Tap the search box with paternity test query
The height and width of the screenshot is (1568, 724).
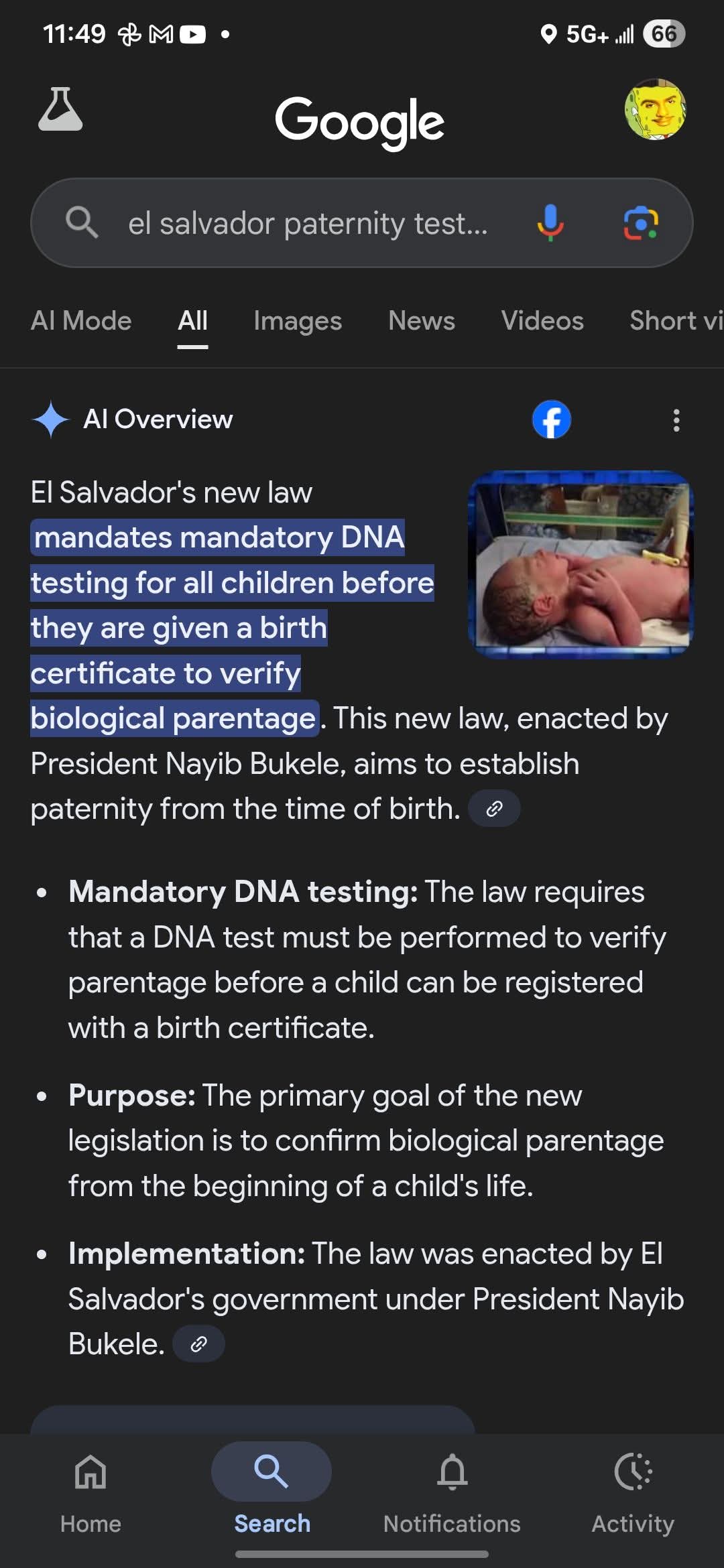[x=307, y=223]
